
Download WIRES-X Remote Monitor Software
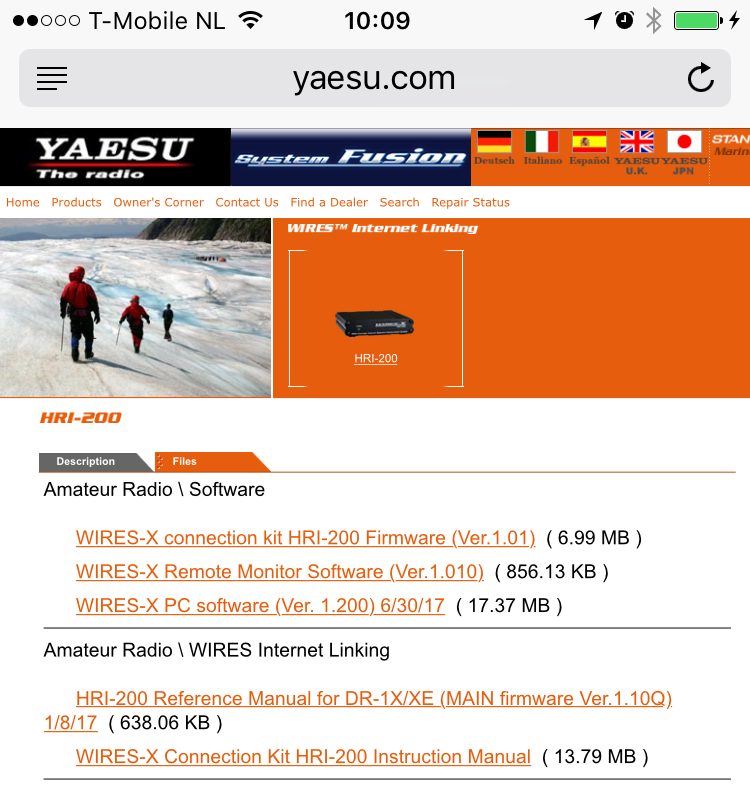tap(279, 572)
